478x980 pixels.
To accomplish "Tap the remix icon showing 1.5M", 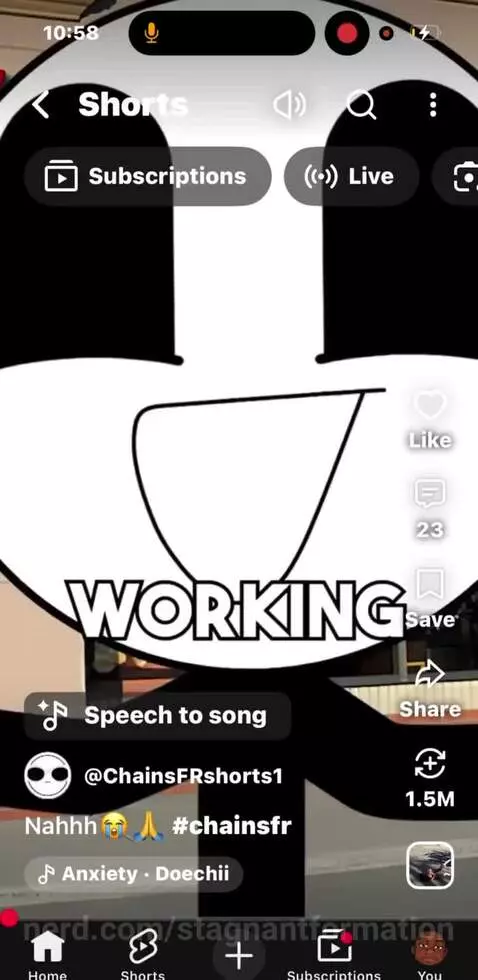I will coord(430,778).
